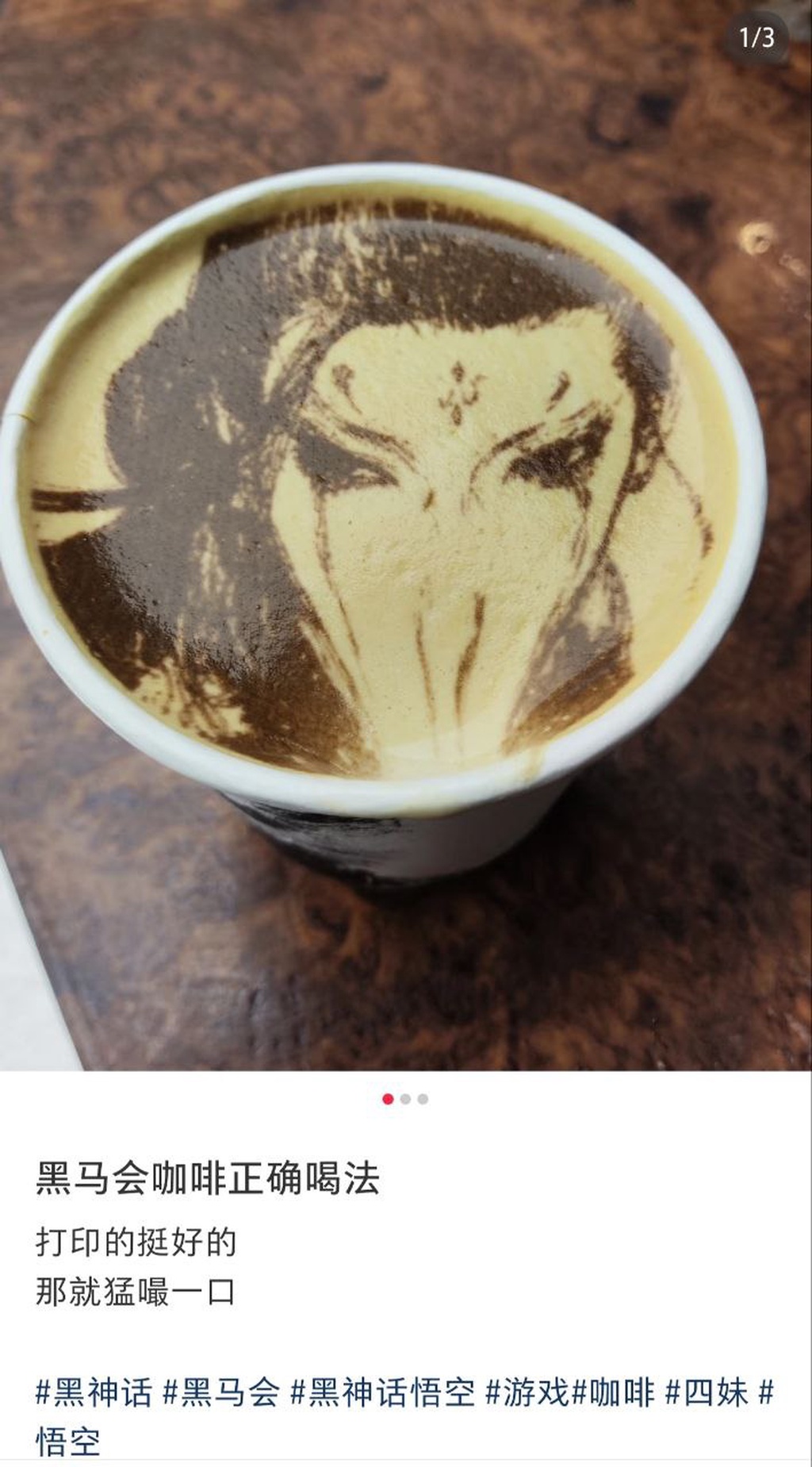812x1467 pixels.
Task: Open the #黑马会 hashtag
Action: tap(221, 1392)
